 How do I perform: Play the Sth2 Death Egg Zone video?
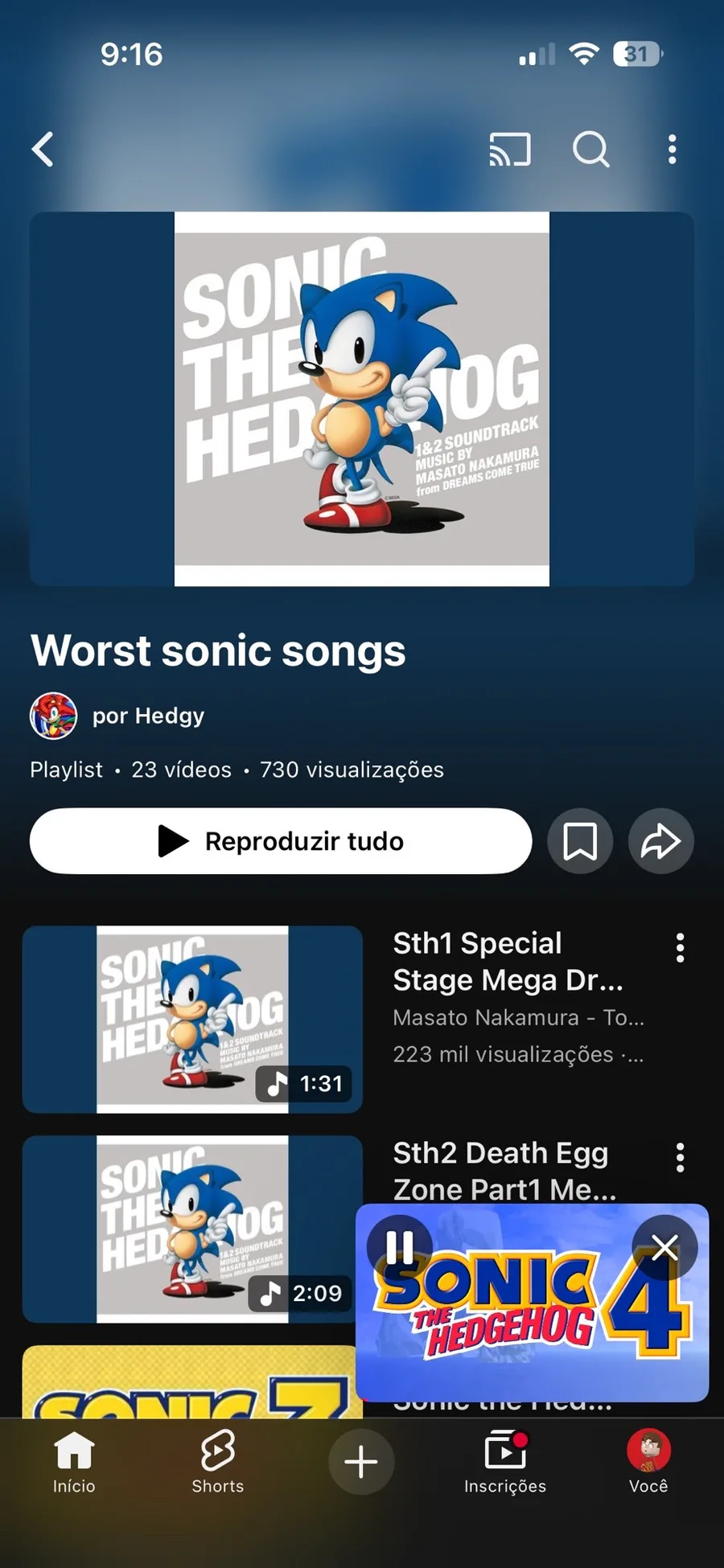192,1229
